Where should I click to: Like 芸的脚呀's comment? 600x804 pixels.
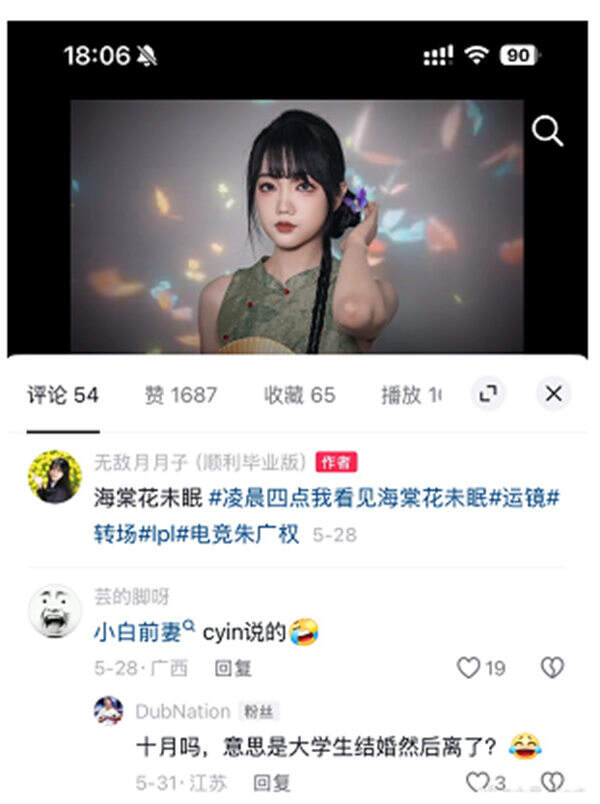468,668
